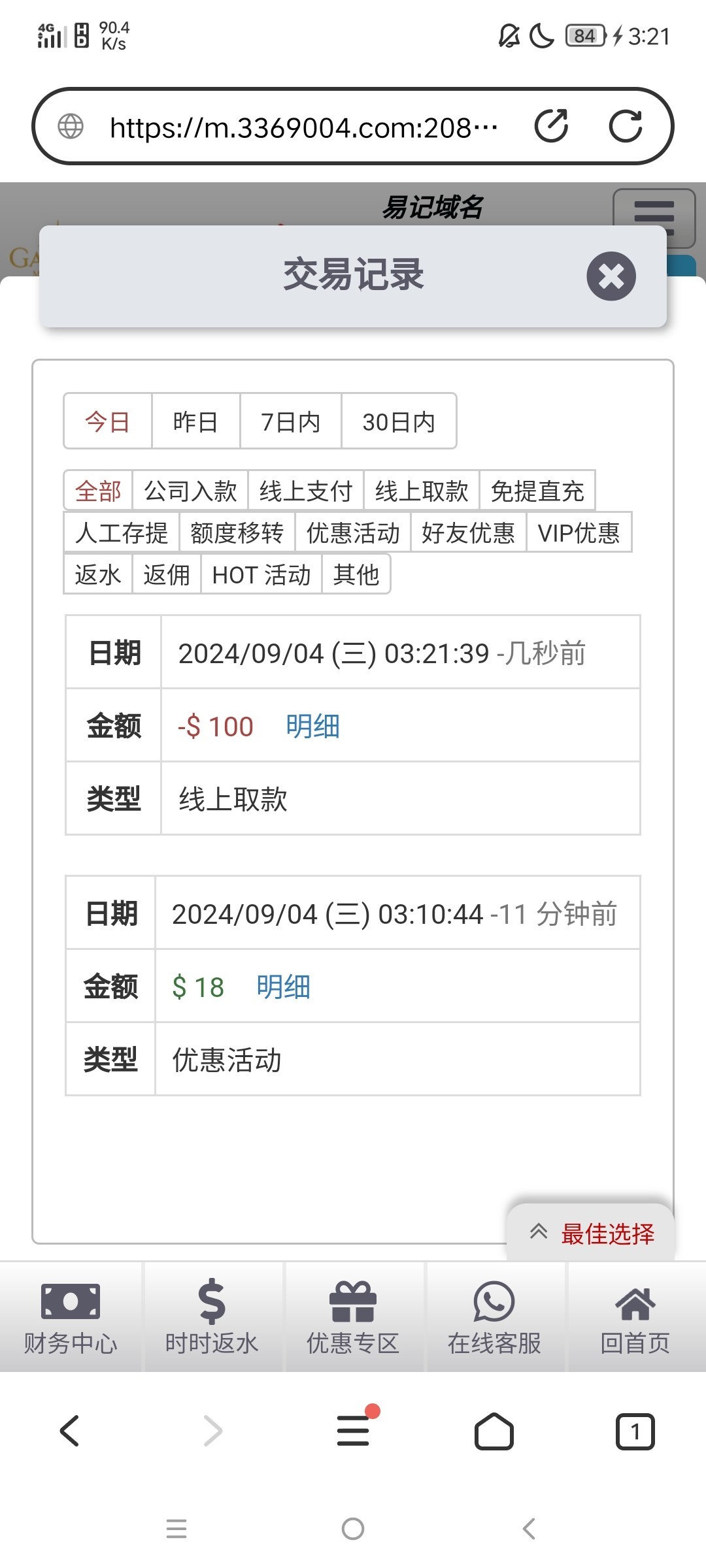This screenshot has height=1568, width=706.
Task: Return to 回首页
Action: tap(635, 1317)
